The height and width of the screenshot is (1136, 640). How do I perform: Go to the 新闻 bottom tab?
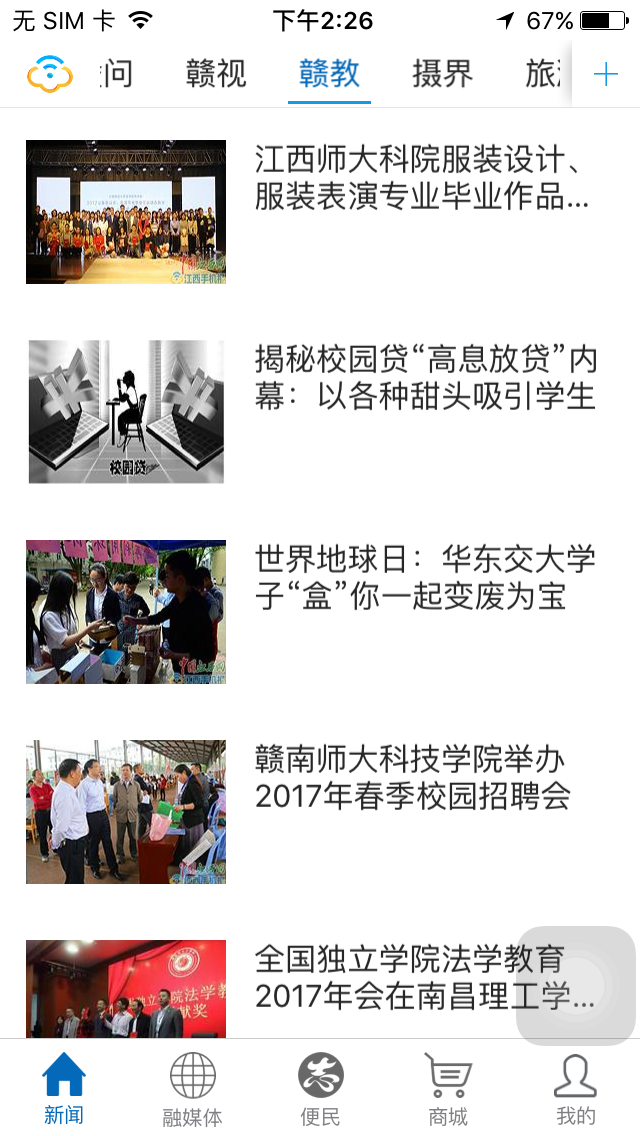coord(64,1089)
